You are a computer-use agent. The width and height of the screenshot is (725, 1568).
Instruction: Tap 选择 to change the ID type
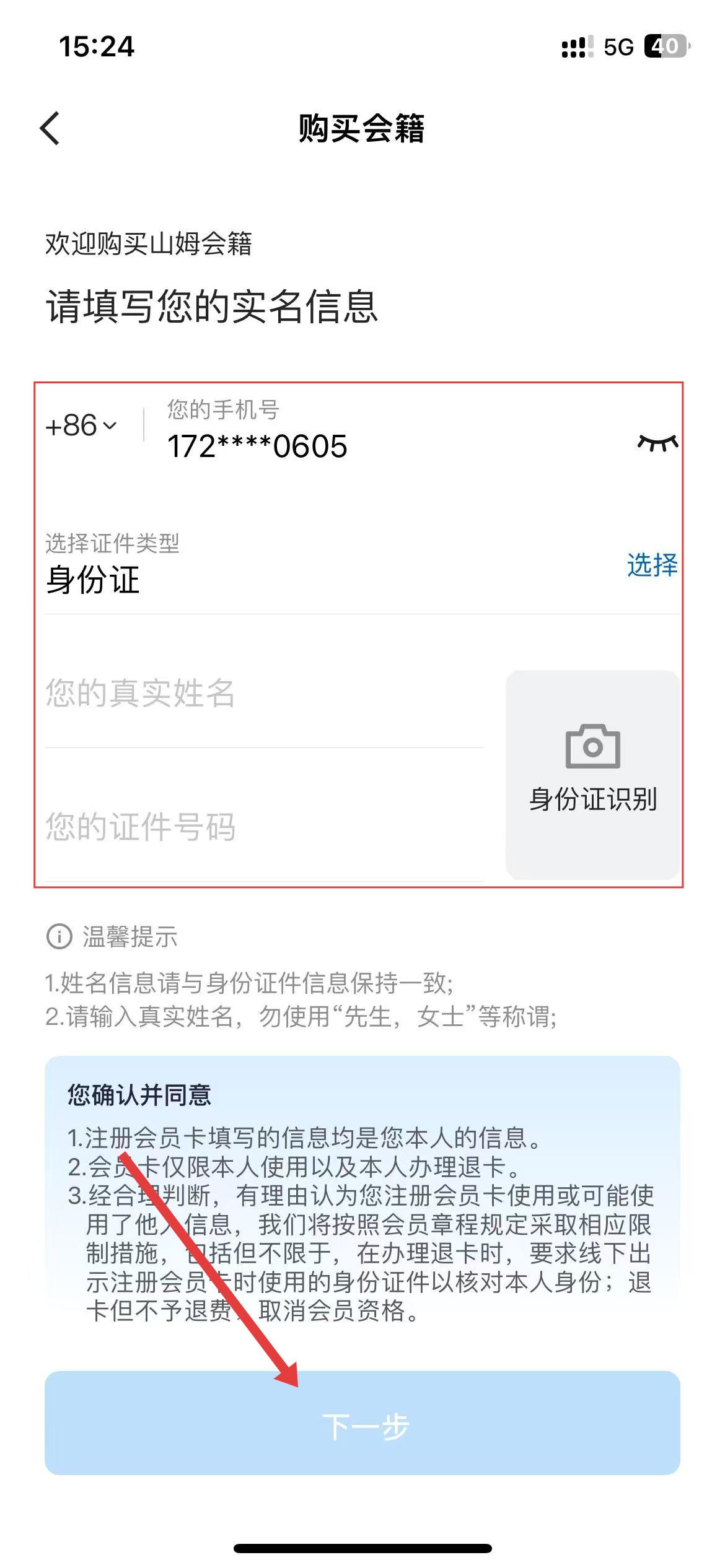652,565
